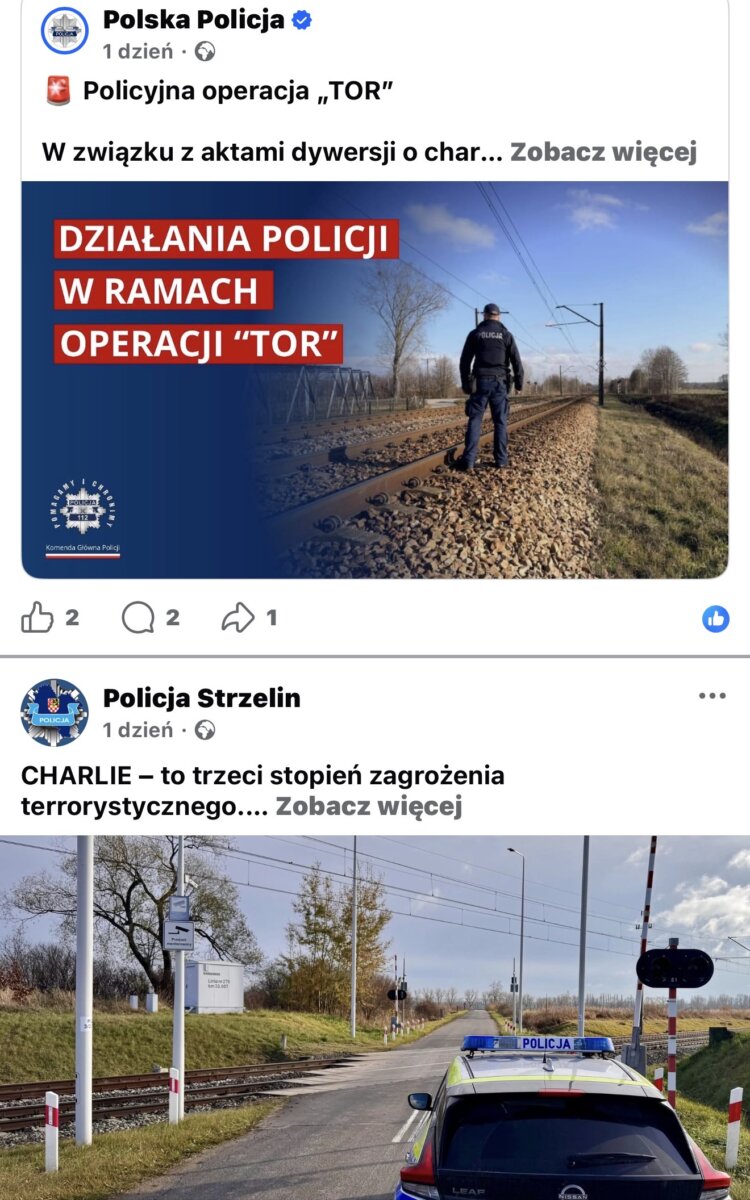Image resolution: width=750 pixels, height=1200 pixels.
Task: Open Polska Policja profile picture
Action: [64, 30]
